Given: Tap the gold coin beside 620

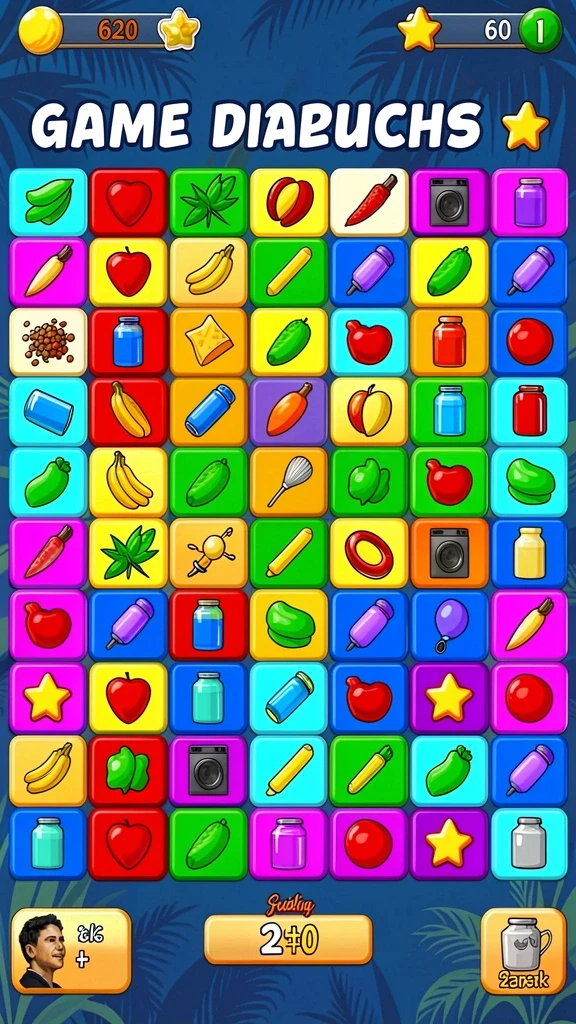Looking at the screenshot, I should click(x=40, y=31).
